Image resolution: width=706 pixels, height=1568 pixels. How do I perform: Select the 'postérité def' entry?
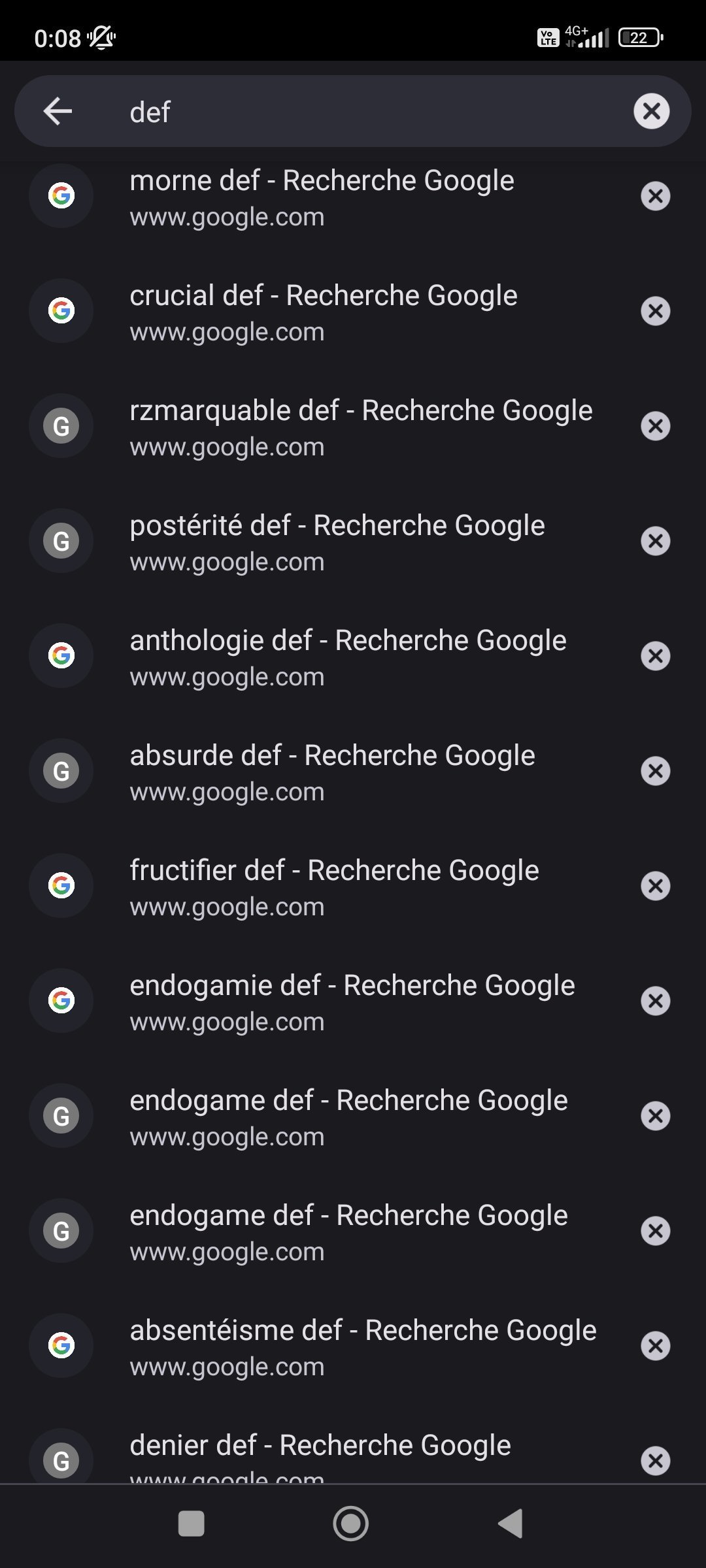(x=353, y=541)
